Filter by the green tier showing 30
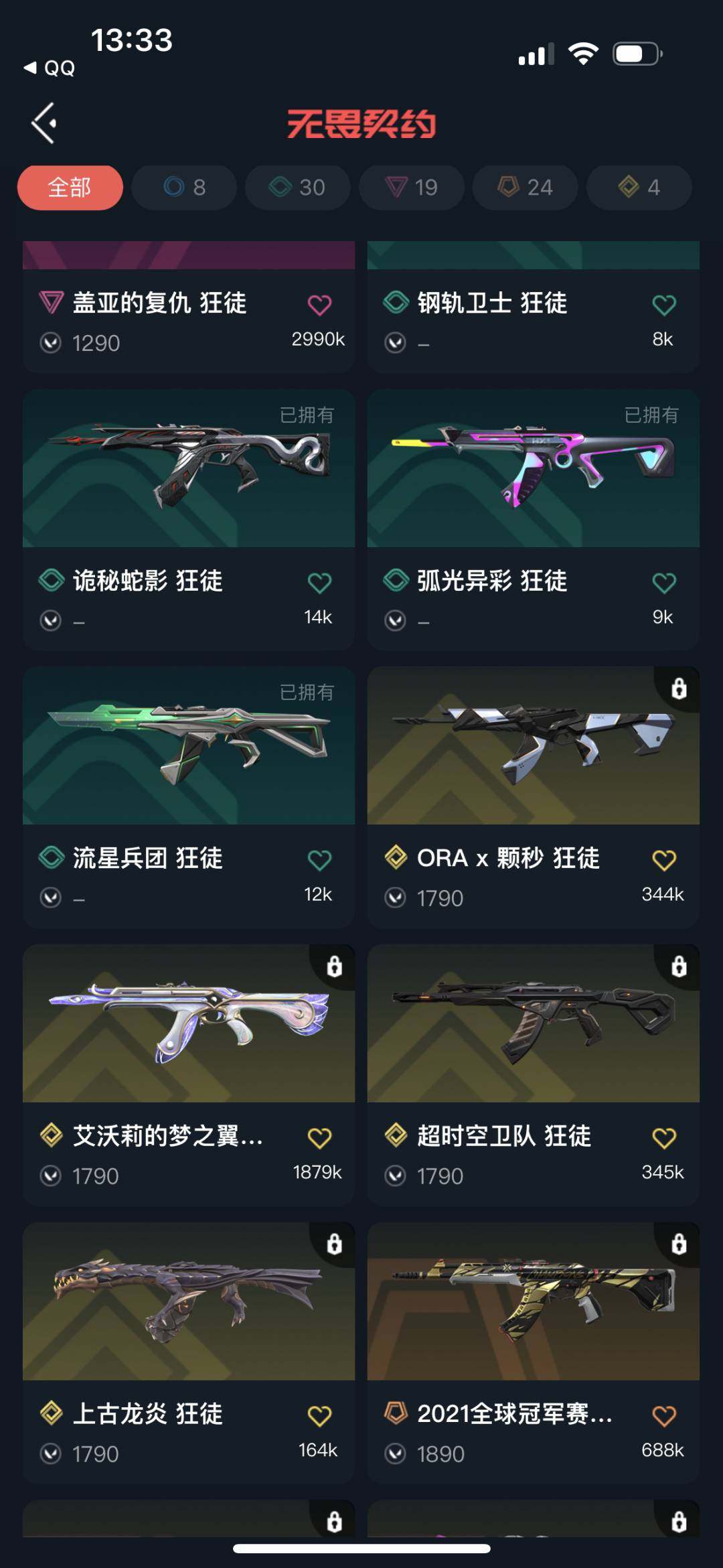Image resolution: width=723 pixels, height=1568 pixels. [297, 187]
